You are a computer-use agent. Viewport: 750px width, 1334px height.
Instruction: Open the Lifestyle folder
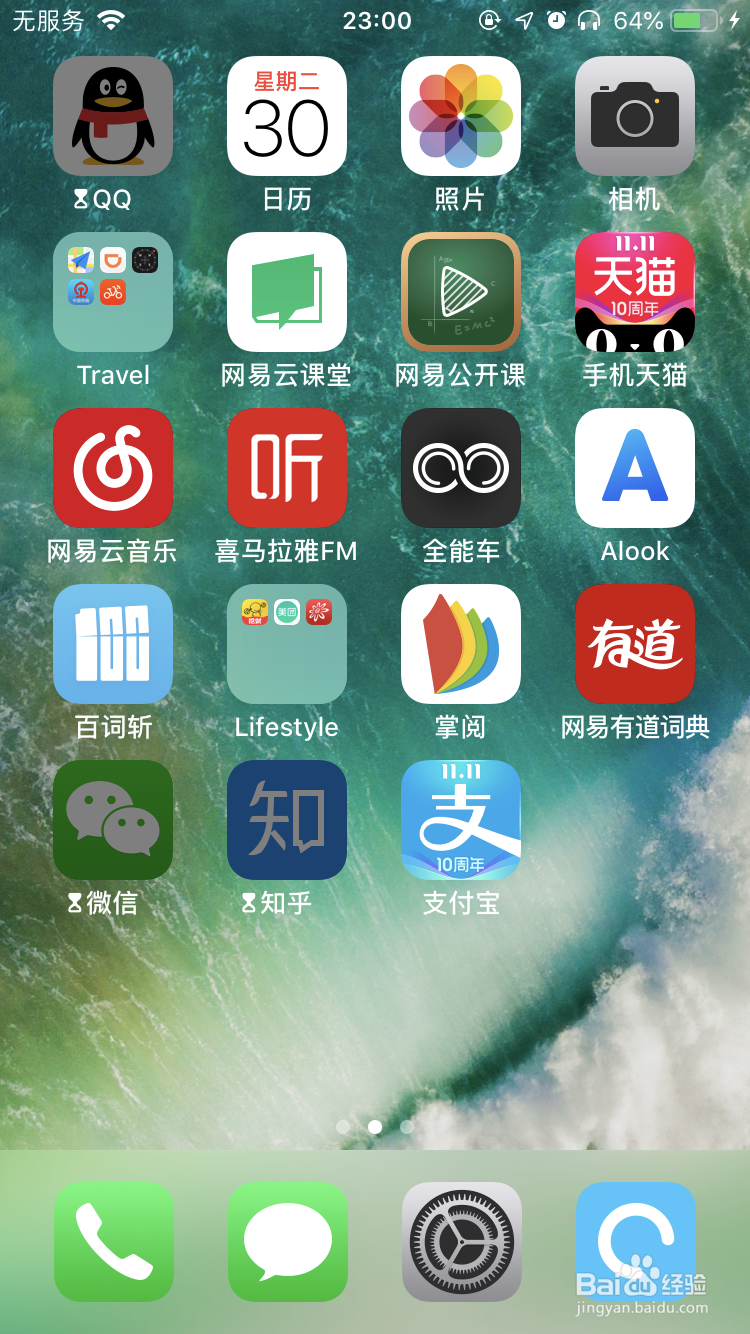click(x=287, y=644)
